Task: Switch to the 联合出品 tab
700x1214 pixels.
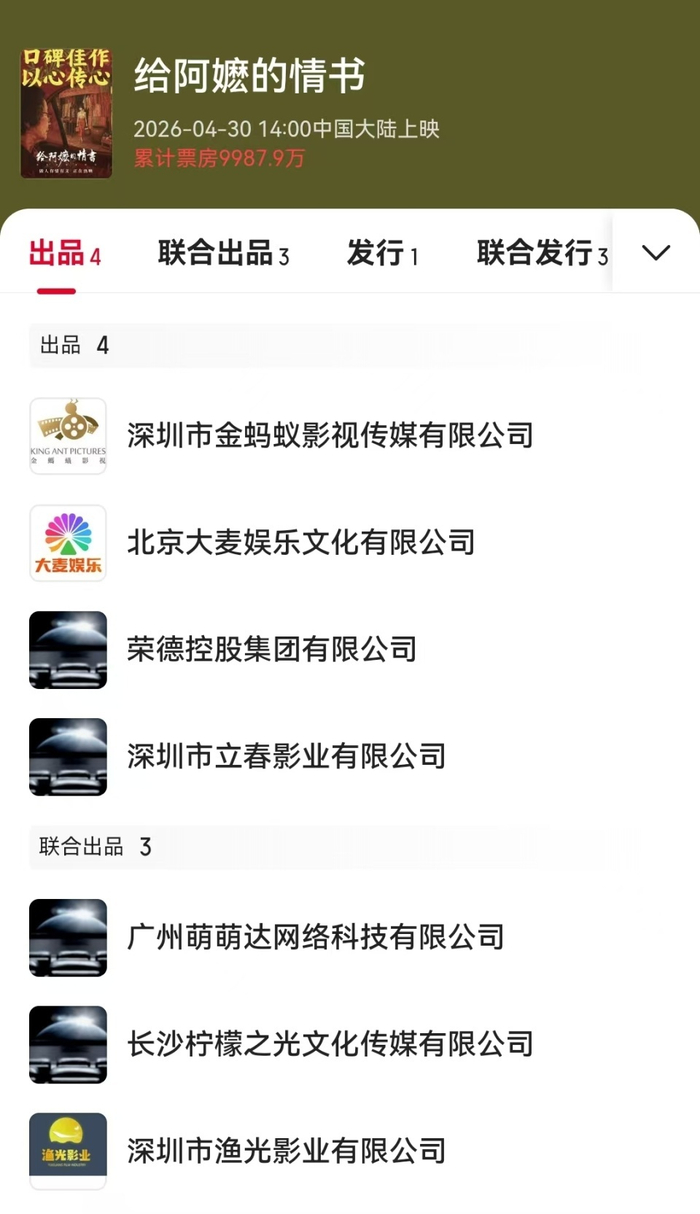Action: (x=224, y=254)
